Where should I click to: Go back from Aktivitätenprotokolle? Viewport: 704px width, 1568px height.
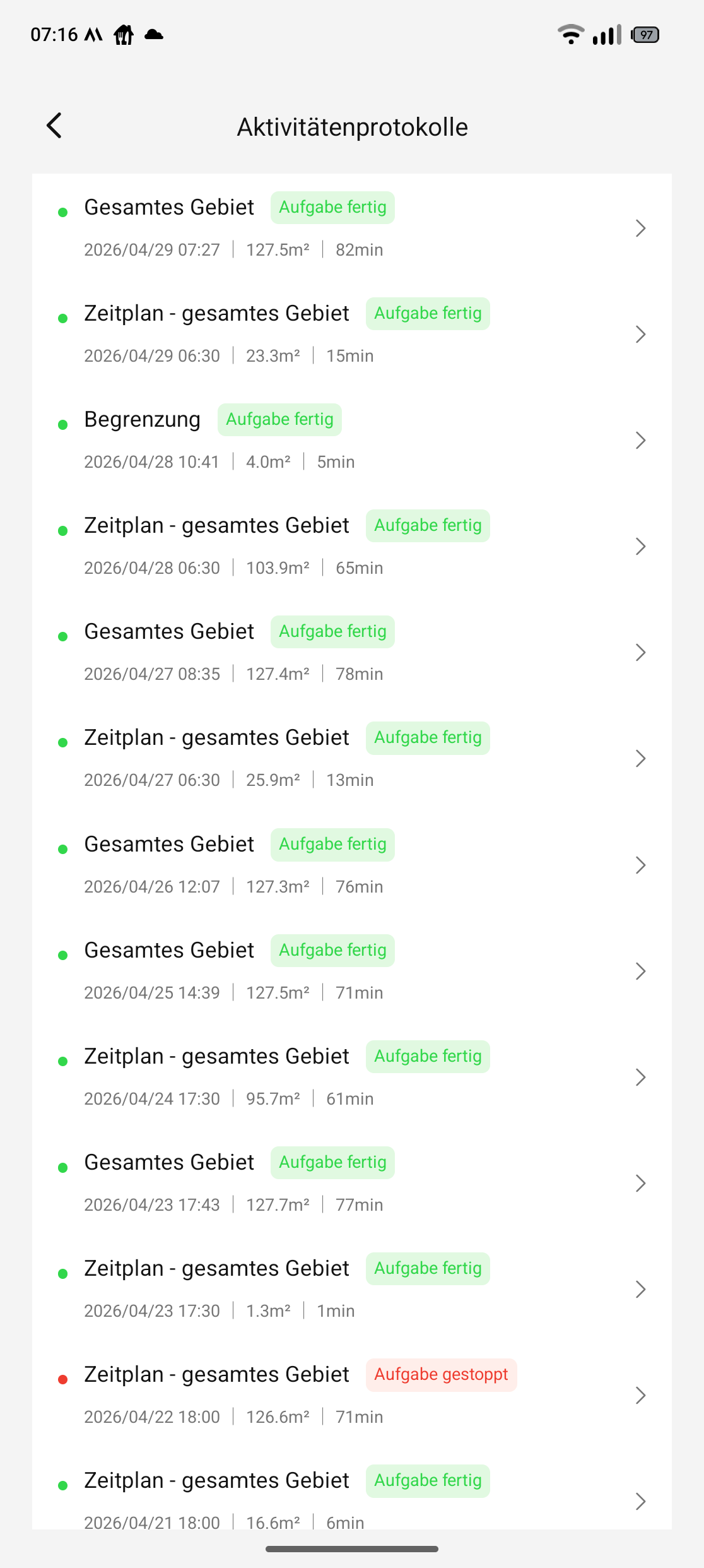coord(54,126)
